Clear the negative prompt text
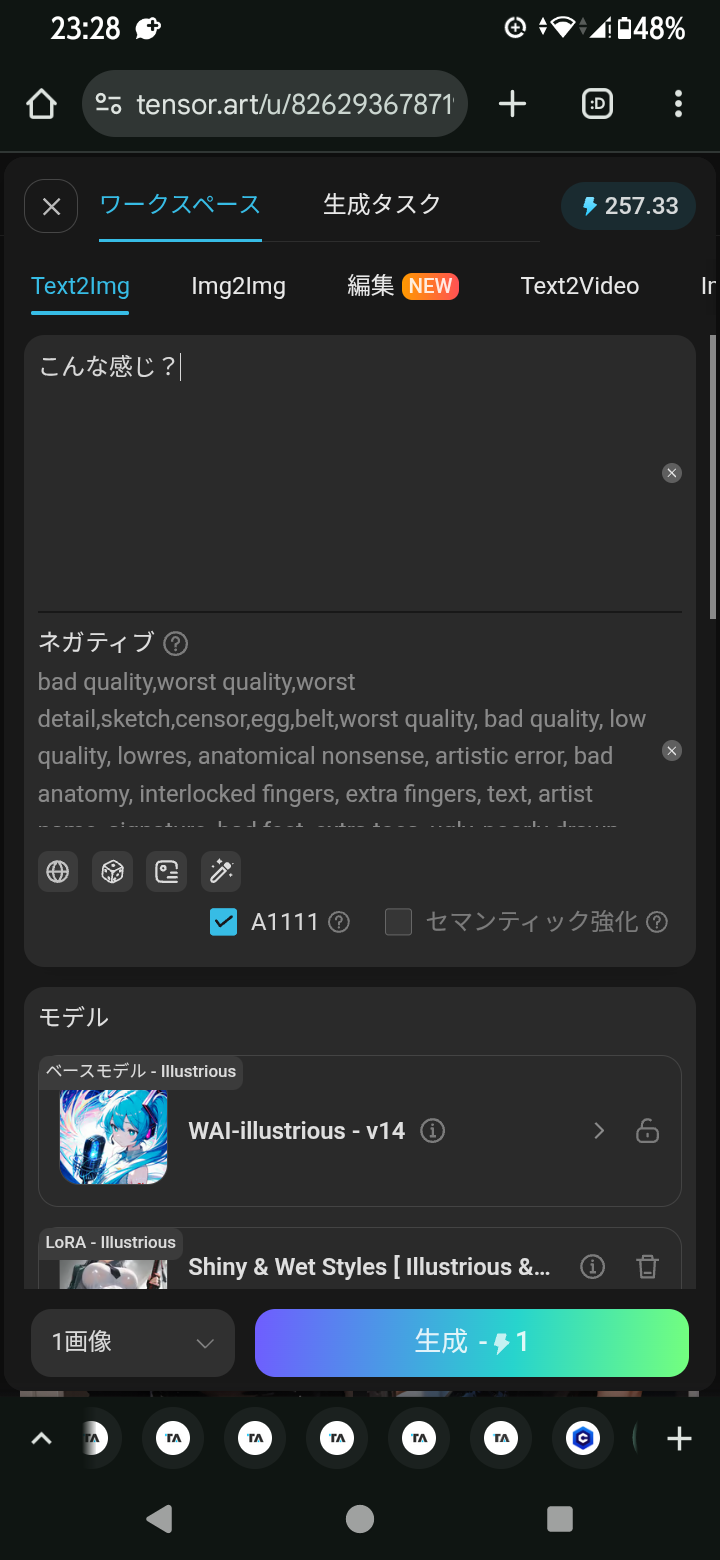This screenshot has height=1560, width=720. tap(672, 751)
